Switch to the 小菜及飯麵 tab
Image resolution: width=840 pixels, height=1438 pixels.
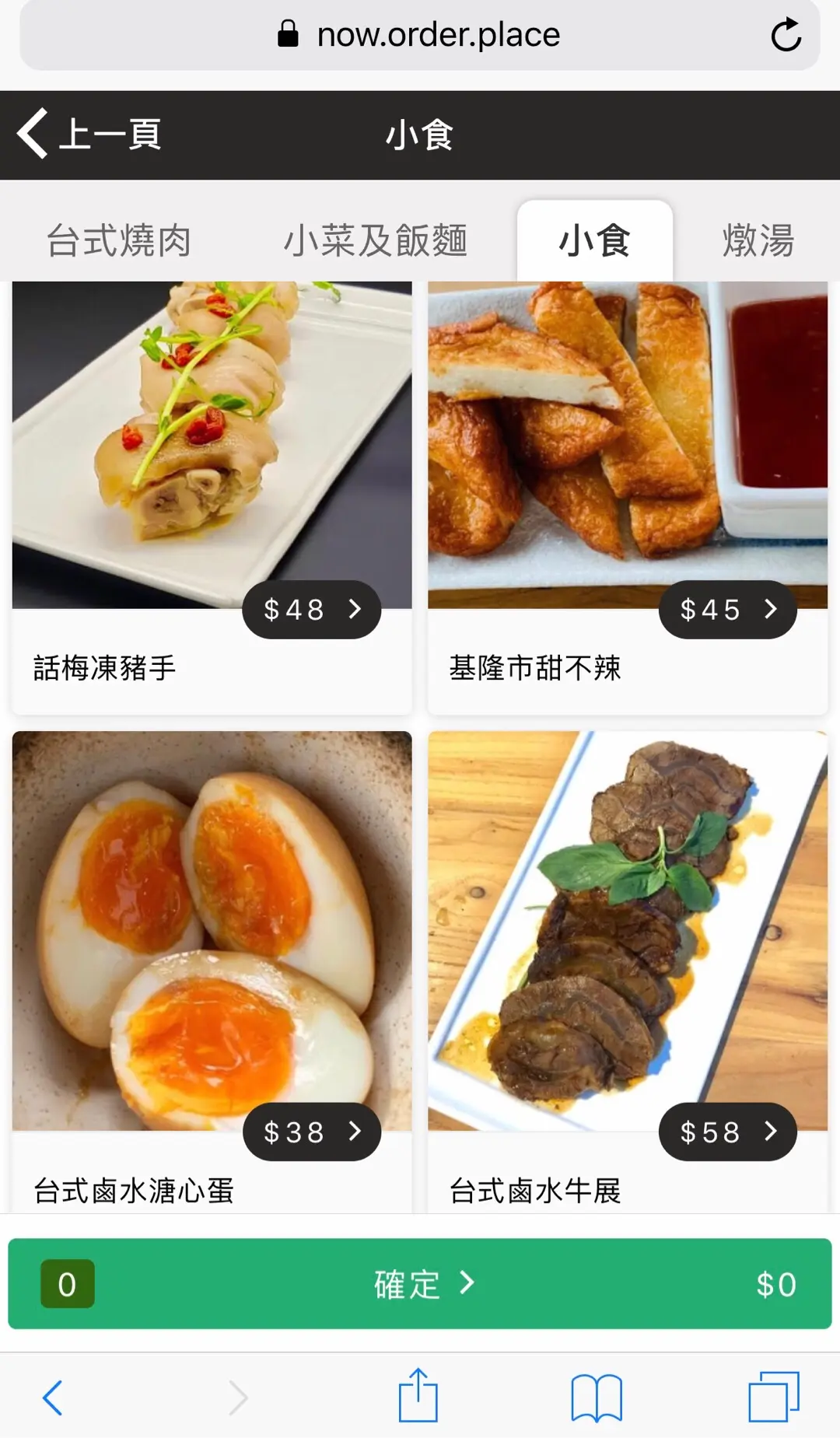(375, 240)
